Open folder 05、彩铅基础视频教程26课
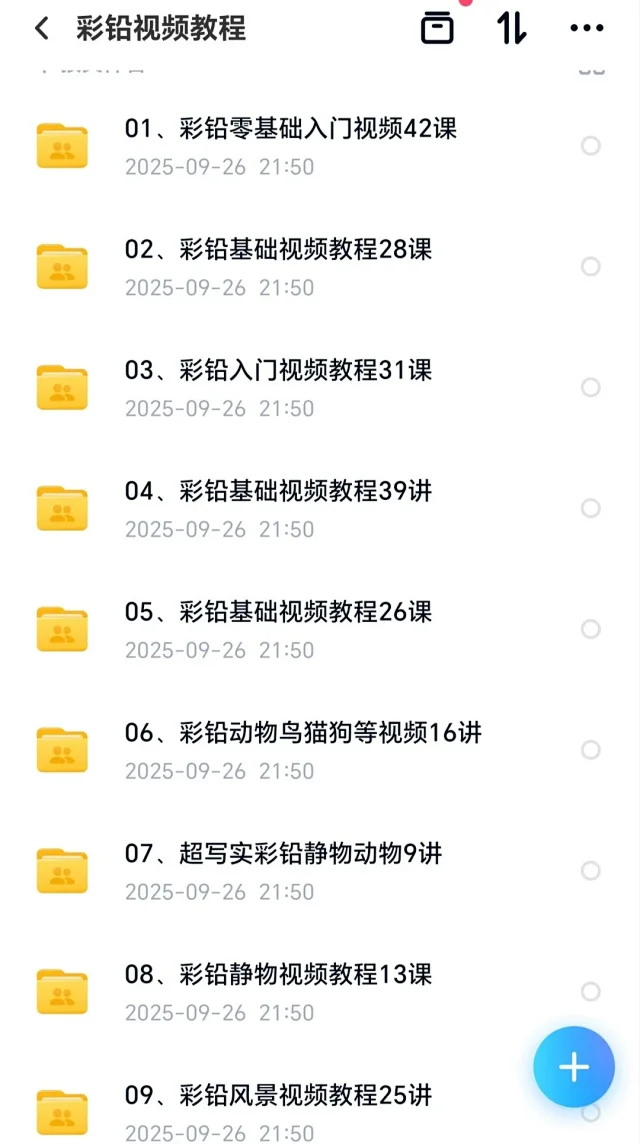640x1144 pixels. (x=278, y=613)
